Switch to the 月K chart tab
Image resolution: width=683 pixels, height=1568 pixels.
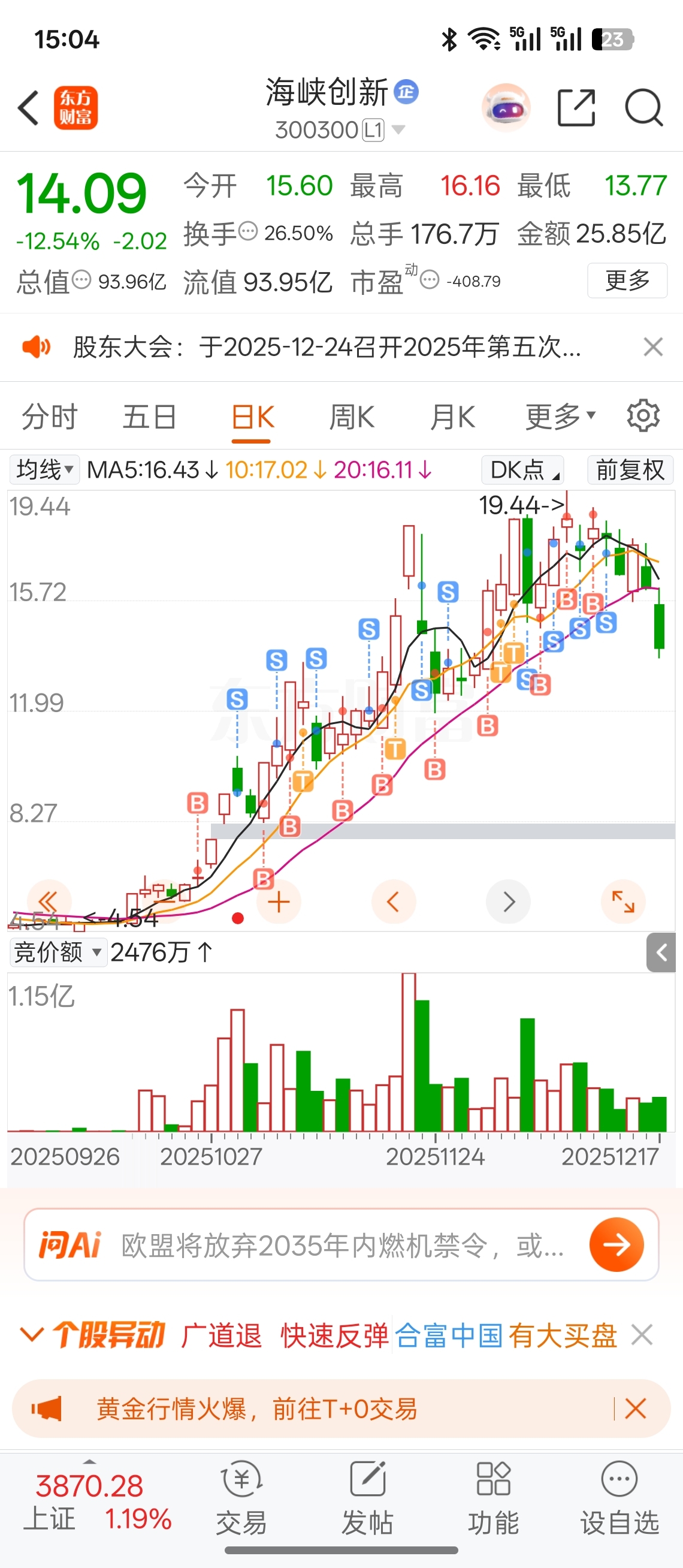click(452, 418)
